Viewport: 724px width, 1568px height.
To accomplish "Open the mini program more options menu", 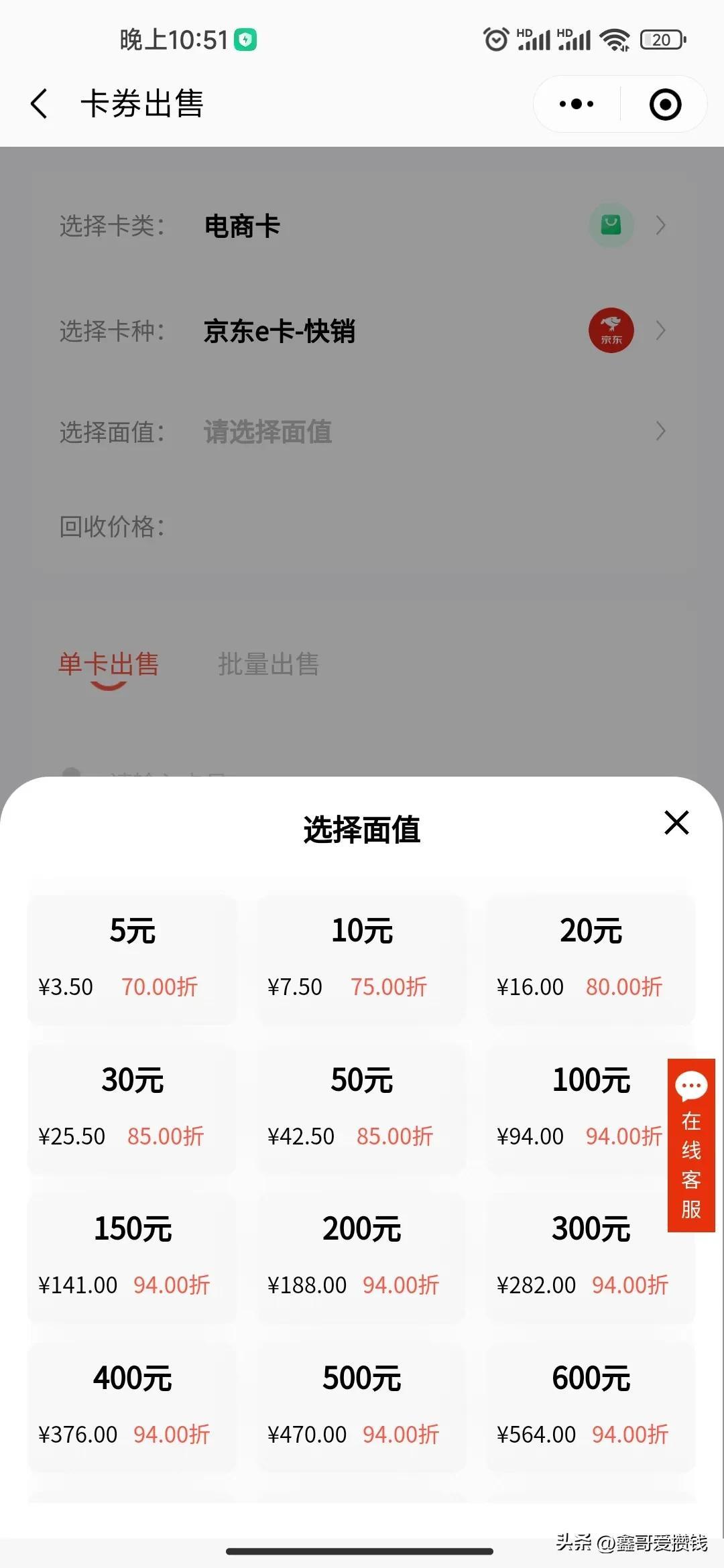I will [577, 104].
